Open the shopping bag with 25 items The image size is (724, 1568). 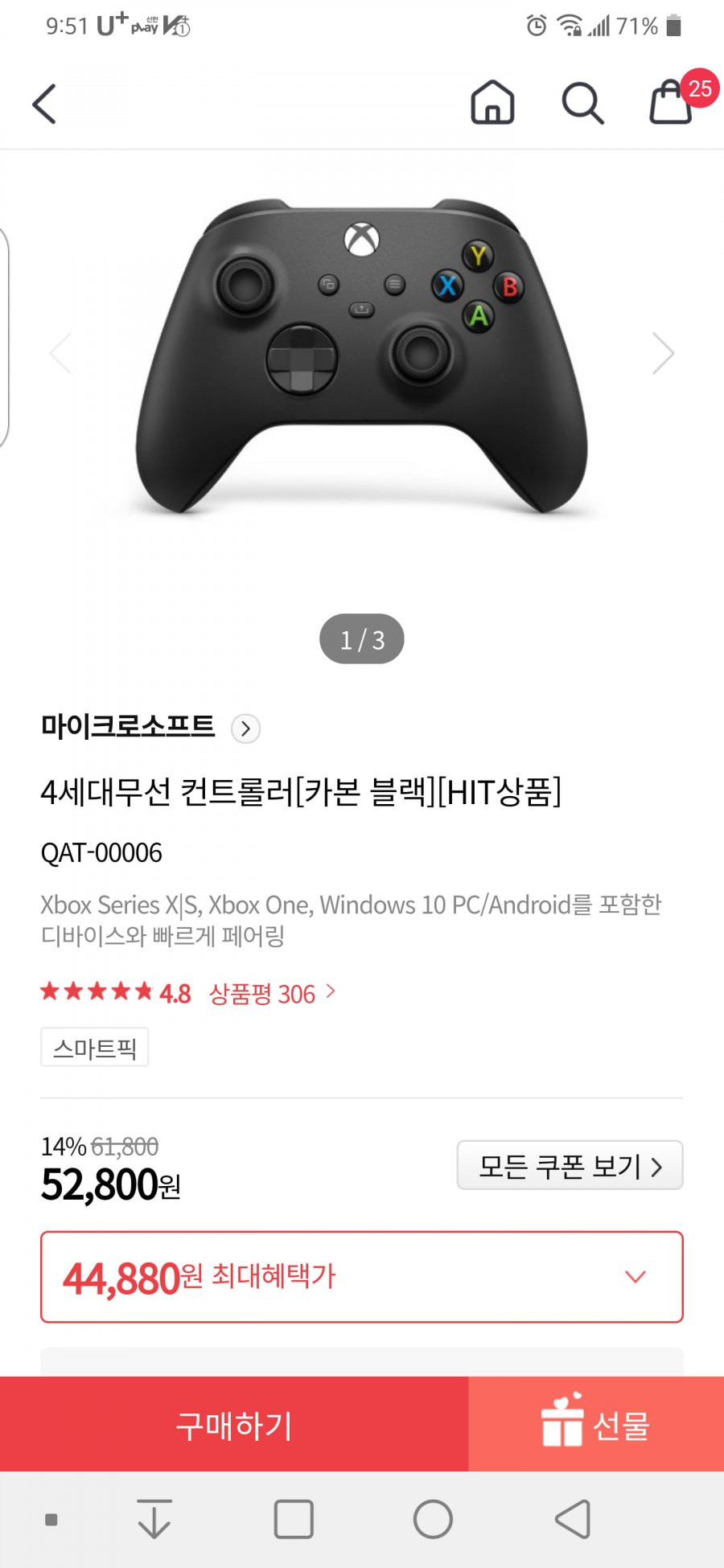click(673, 102)
